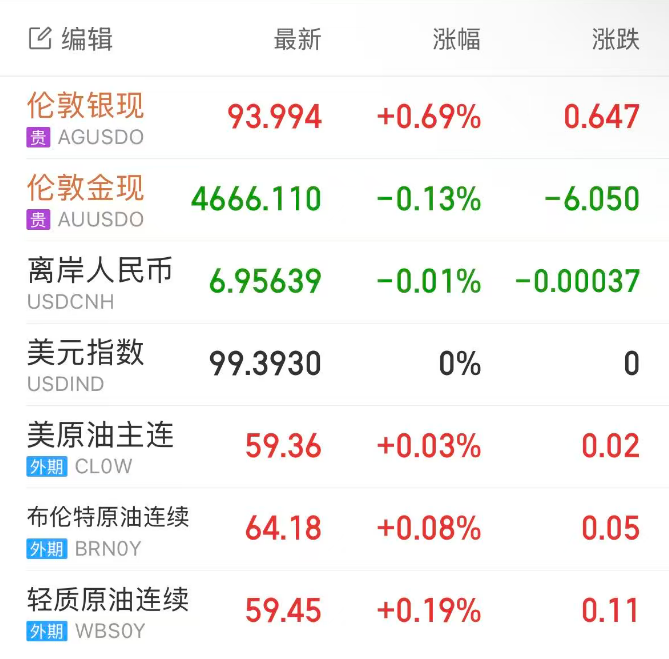The width and height of the screenshot is (669, 659).
Task: Open 美元指数 USDIND row
Action: (86, 363)
